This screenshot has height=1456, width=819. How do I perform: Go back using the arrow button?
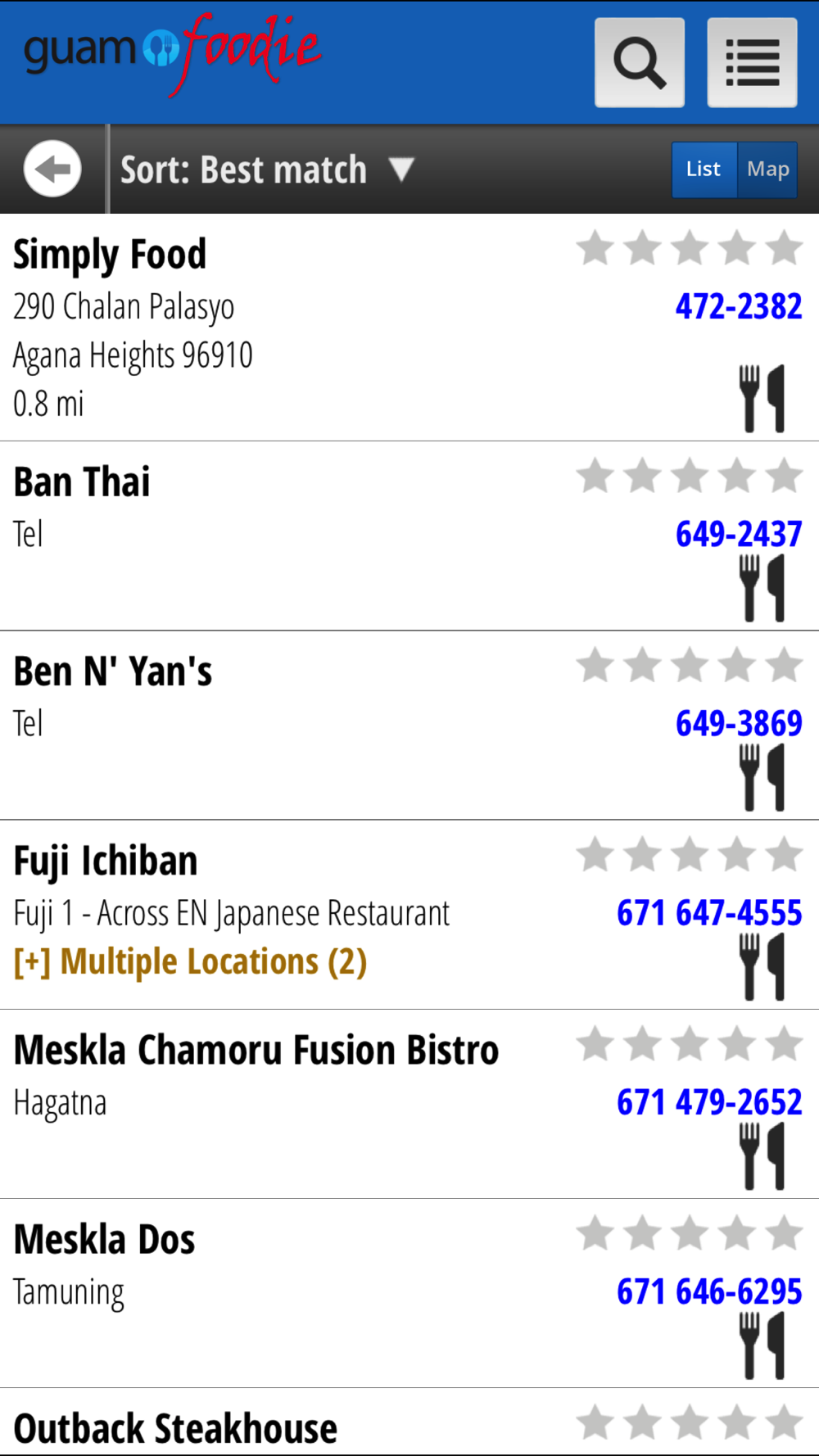(52, 170)
